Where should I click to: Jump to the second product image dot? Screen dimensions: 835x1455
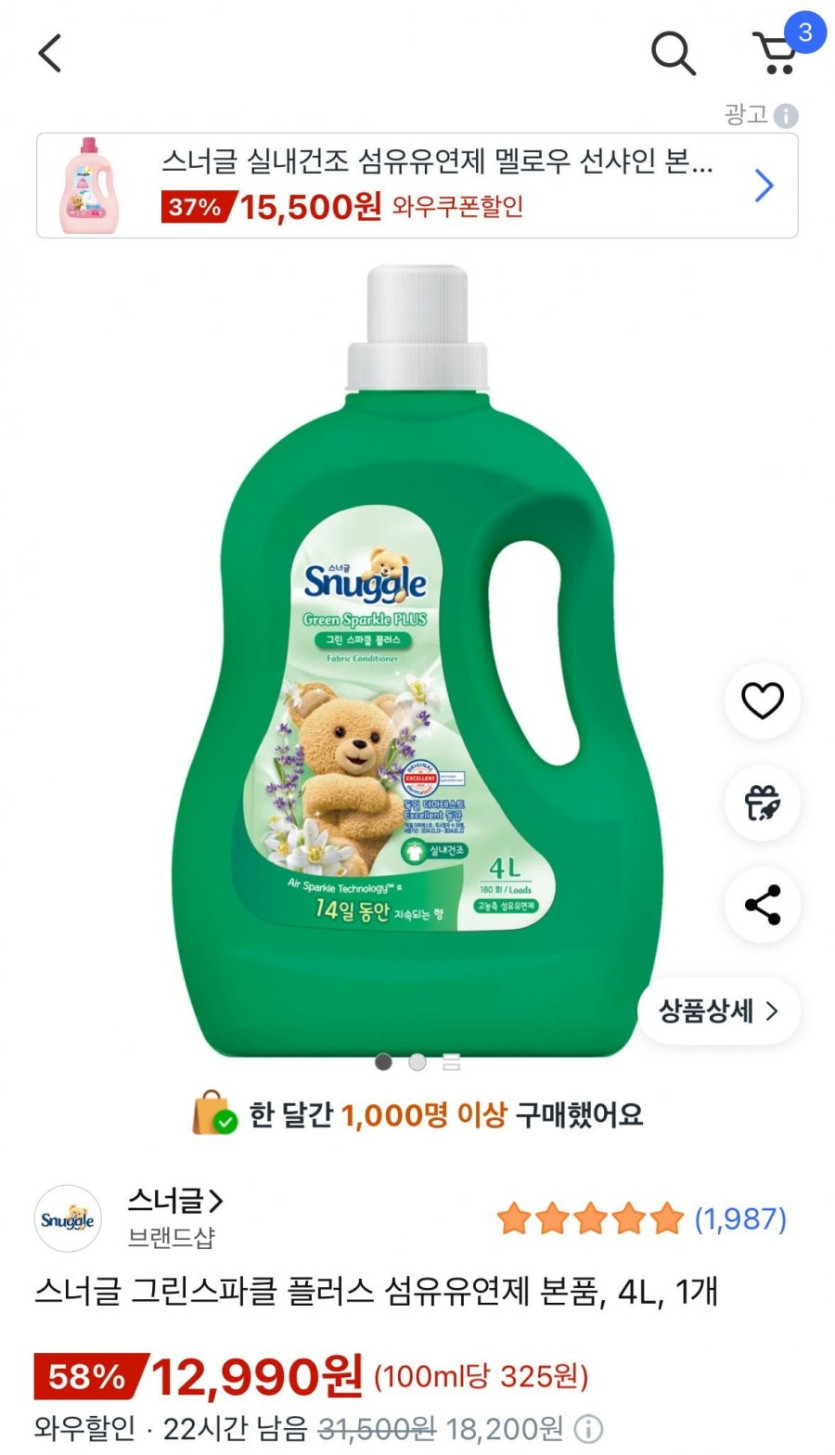click(417, 1062)
